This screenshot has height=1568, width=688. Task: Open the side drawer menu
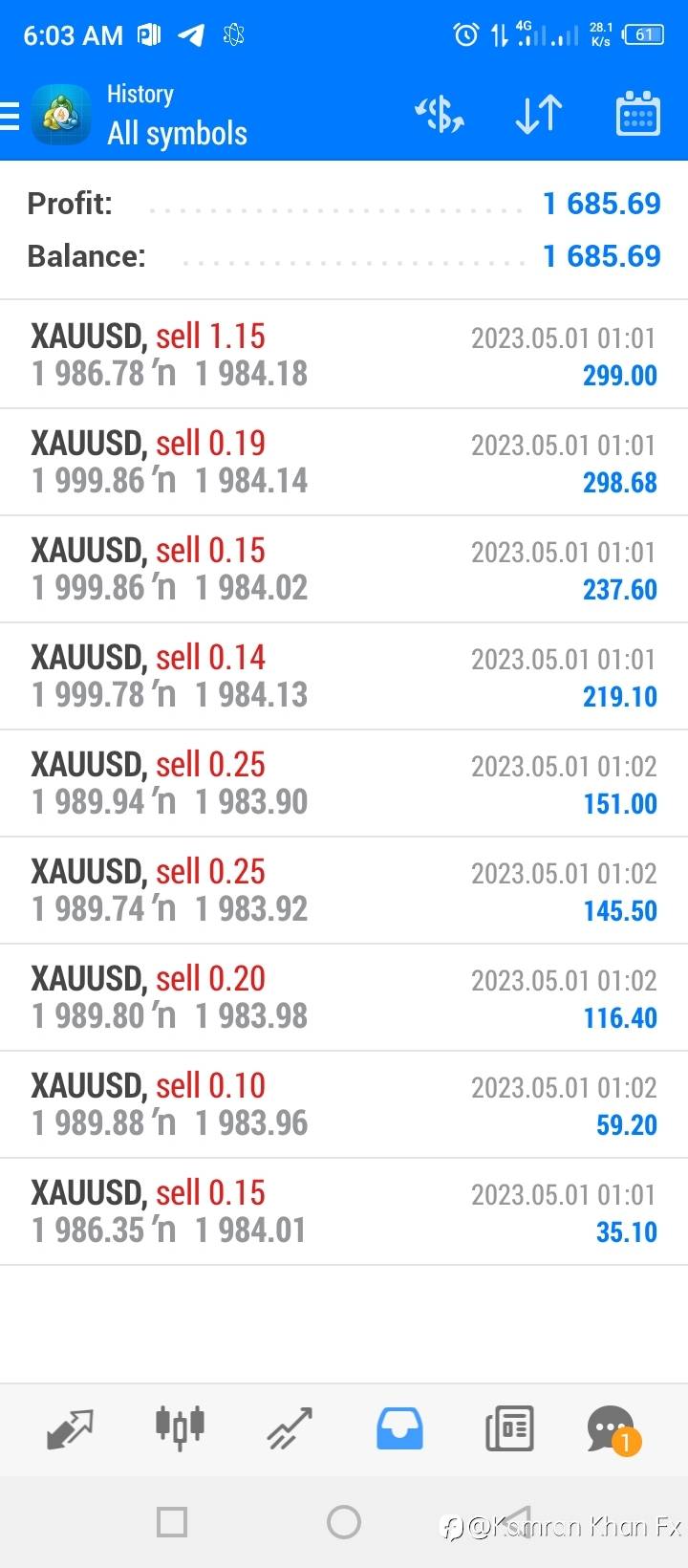(11, 116)
